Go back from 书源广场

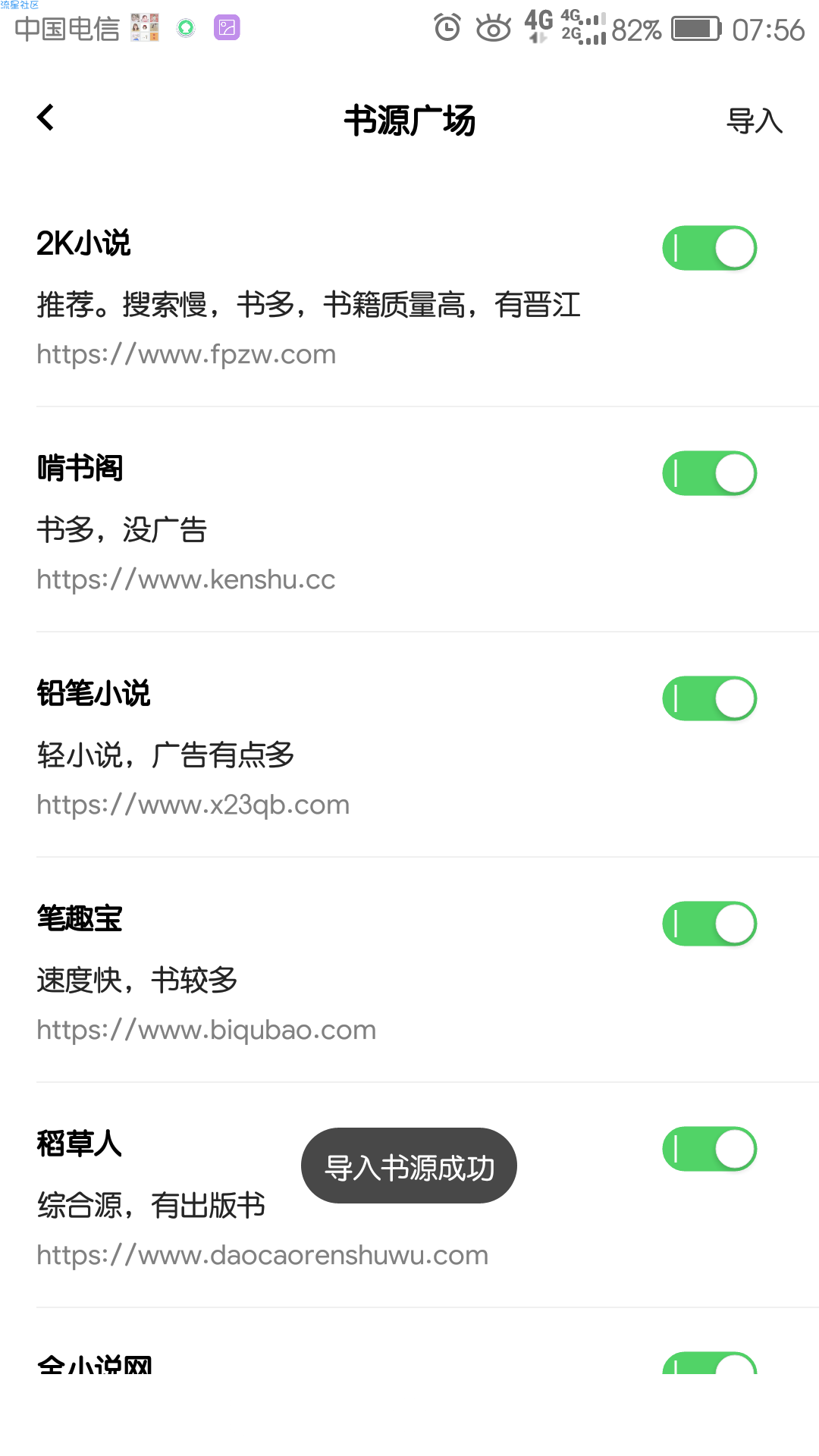[x=45, y=118]
